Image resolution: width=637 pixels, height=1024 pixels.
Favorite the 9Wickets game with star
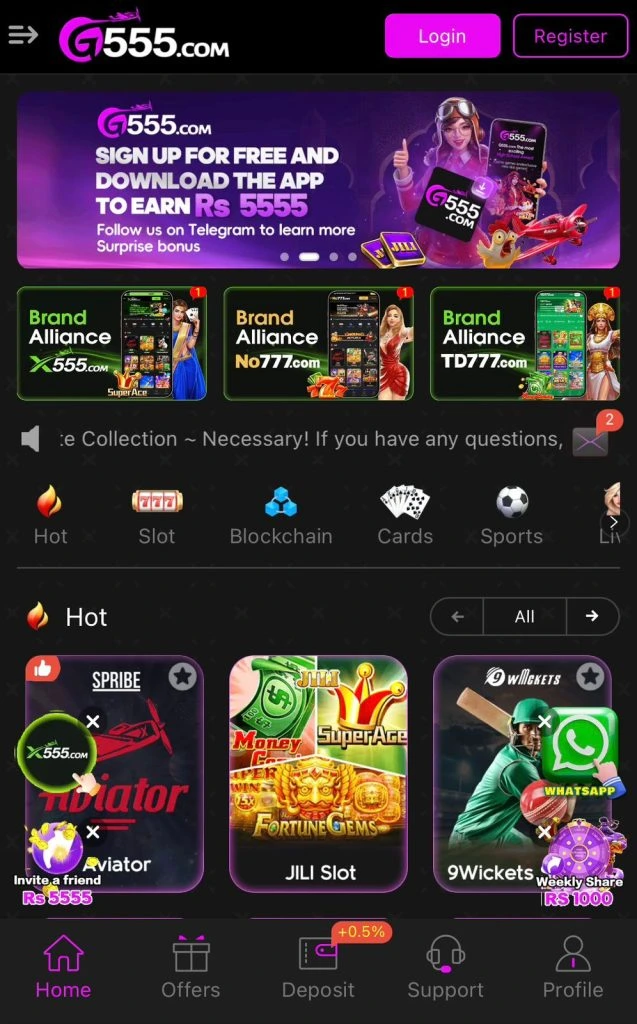tap(590, 677)
